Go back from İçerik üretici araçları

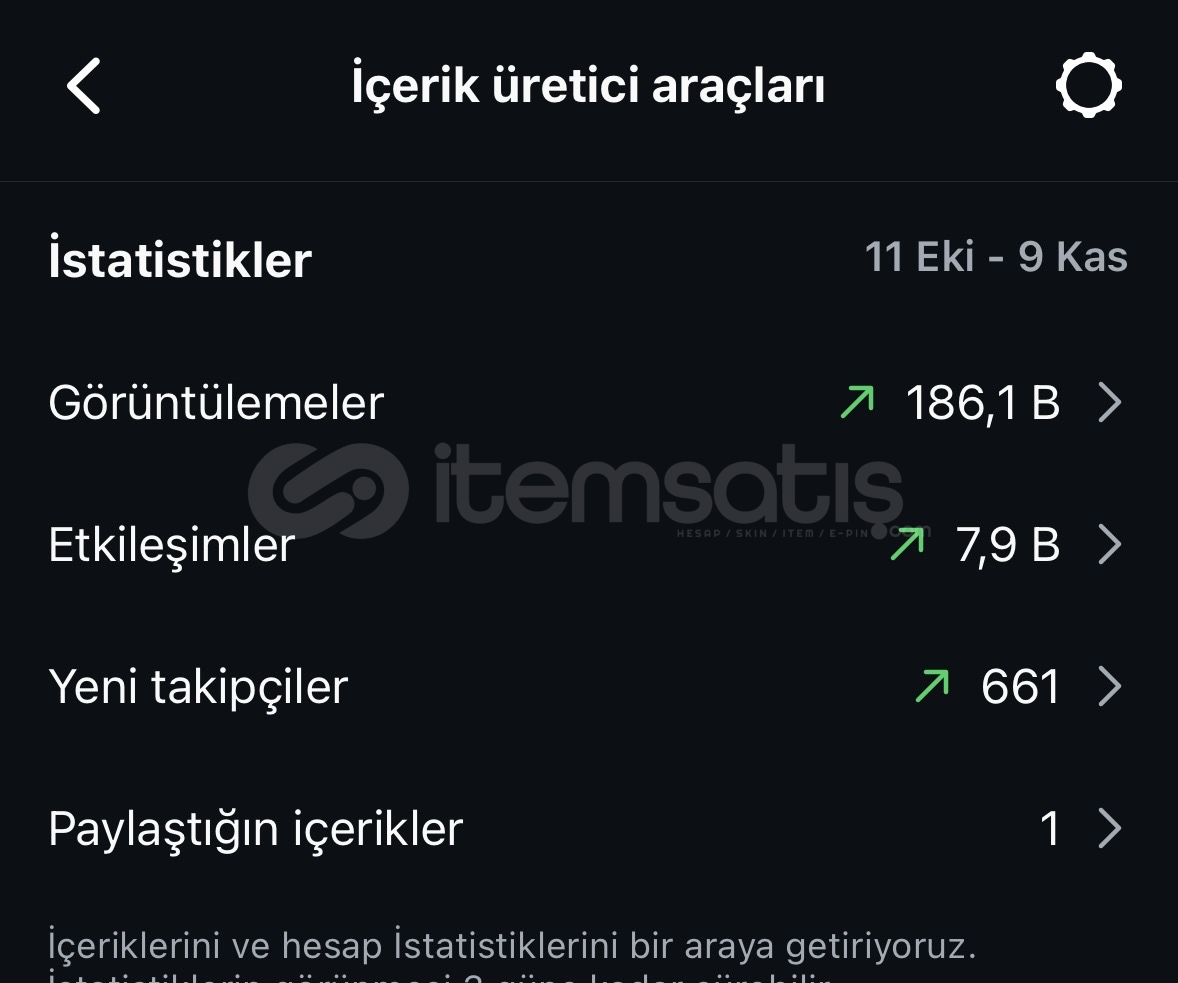click(x=85, y=86)
